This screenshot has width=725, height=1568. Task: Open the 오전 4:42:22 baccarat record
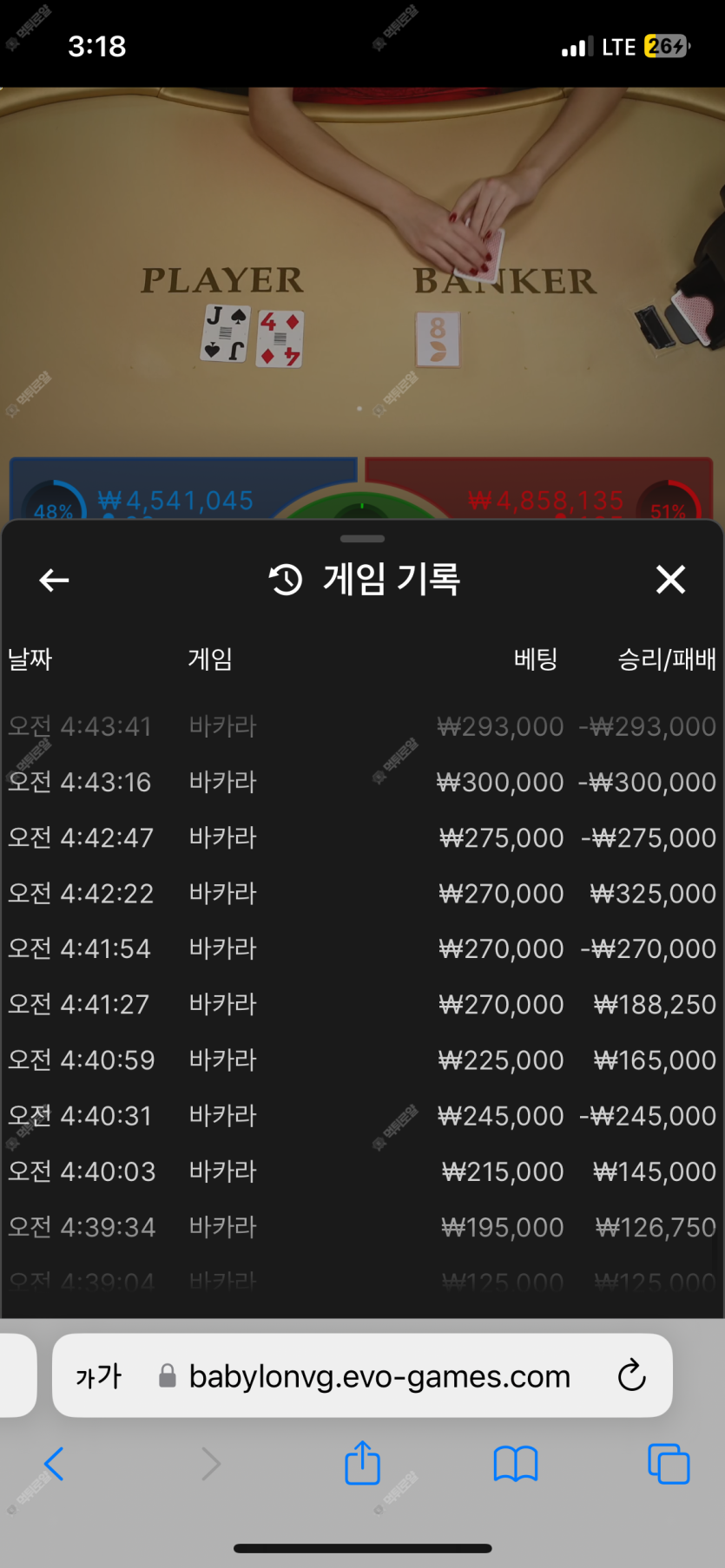(x=362, y=893)
